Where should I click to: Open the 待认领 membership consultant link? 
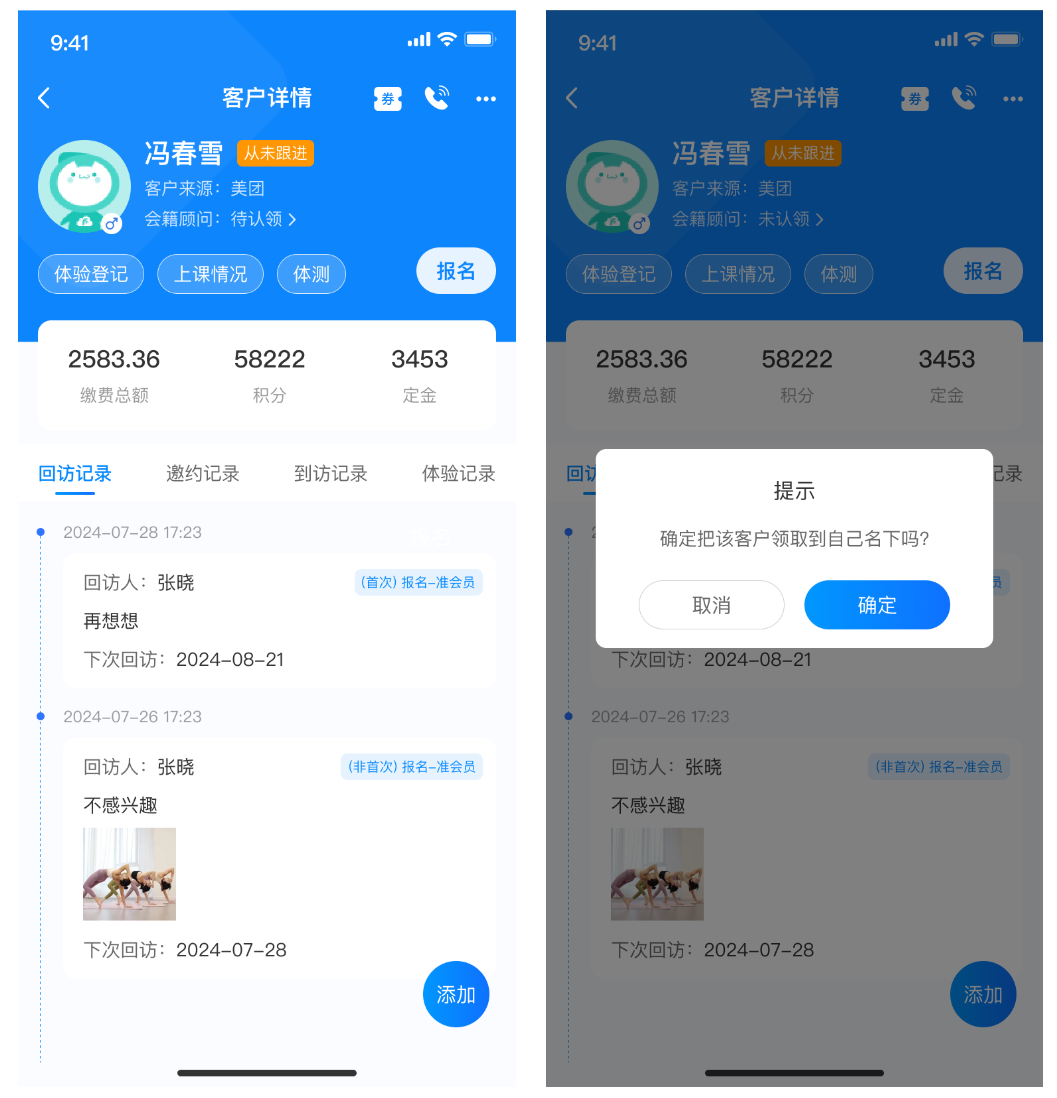click(263, 219)
